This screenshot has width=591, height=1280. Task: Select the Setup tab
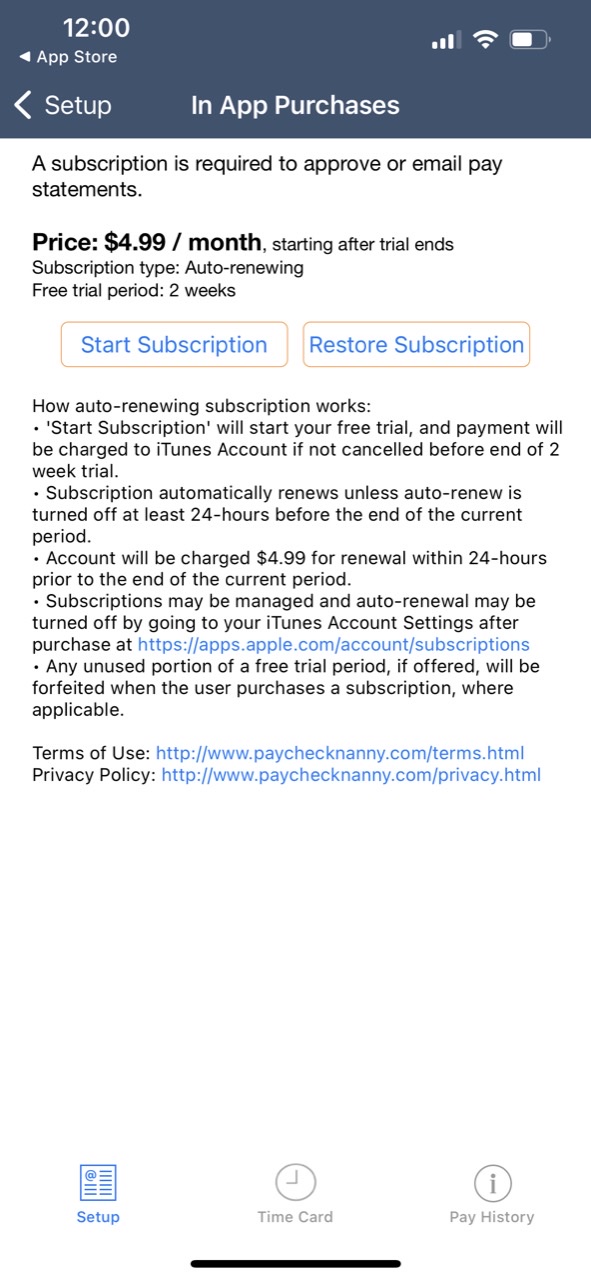point(98,1195)
